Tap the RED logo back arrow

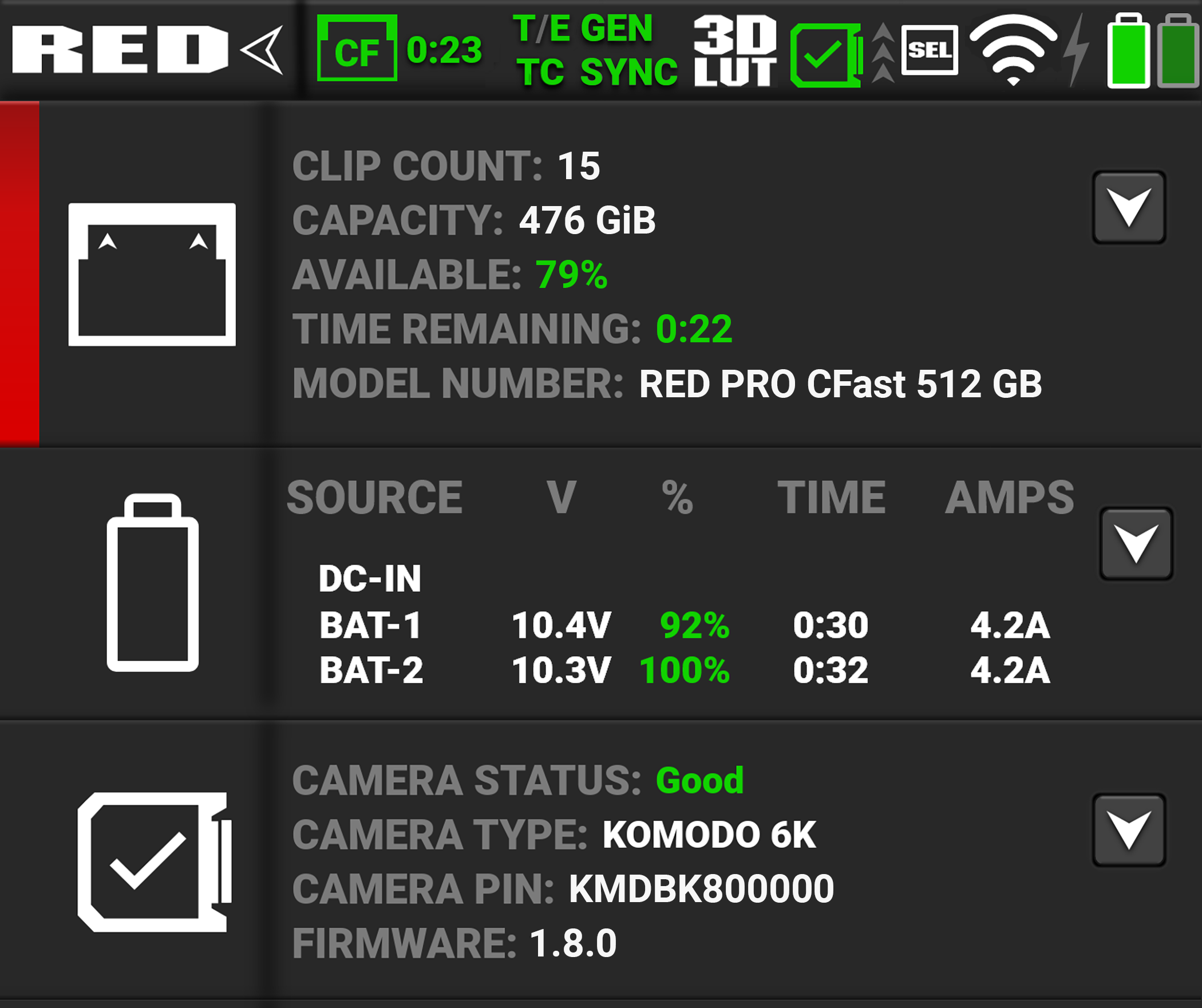click(x=262, y=50)
